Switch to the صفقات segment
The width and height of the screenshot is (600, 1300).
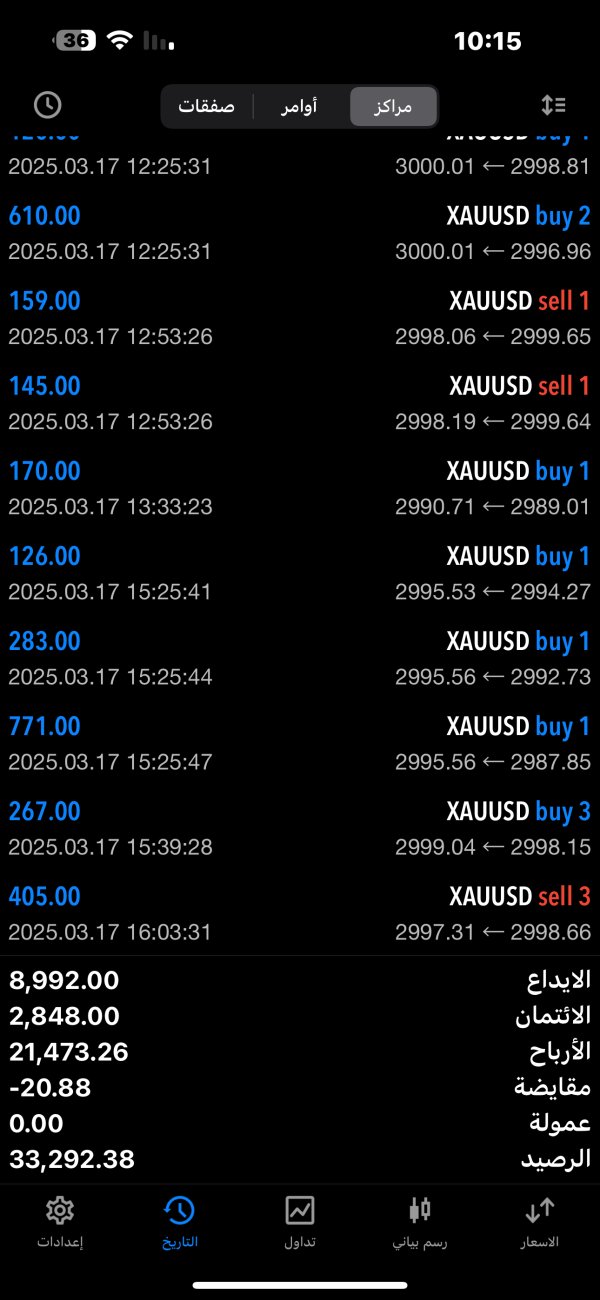[207, 106]
